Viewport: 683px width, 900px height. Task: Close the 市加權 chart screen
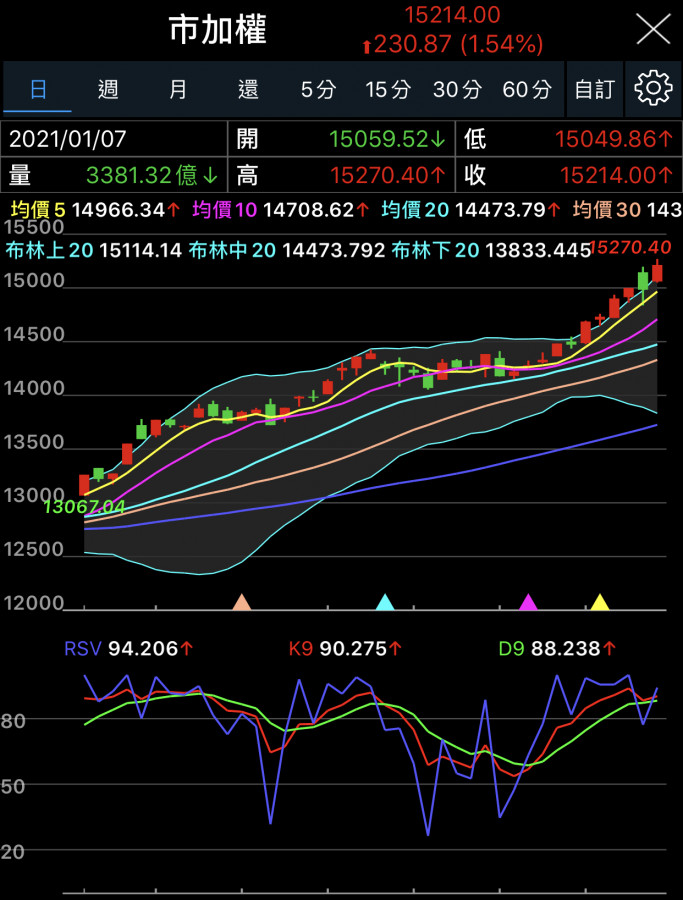[x=653, y=29]
